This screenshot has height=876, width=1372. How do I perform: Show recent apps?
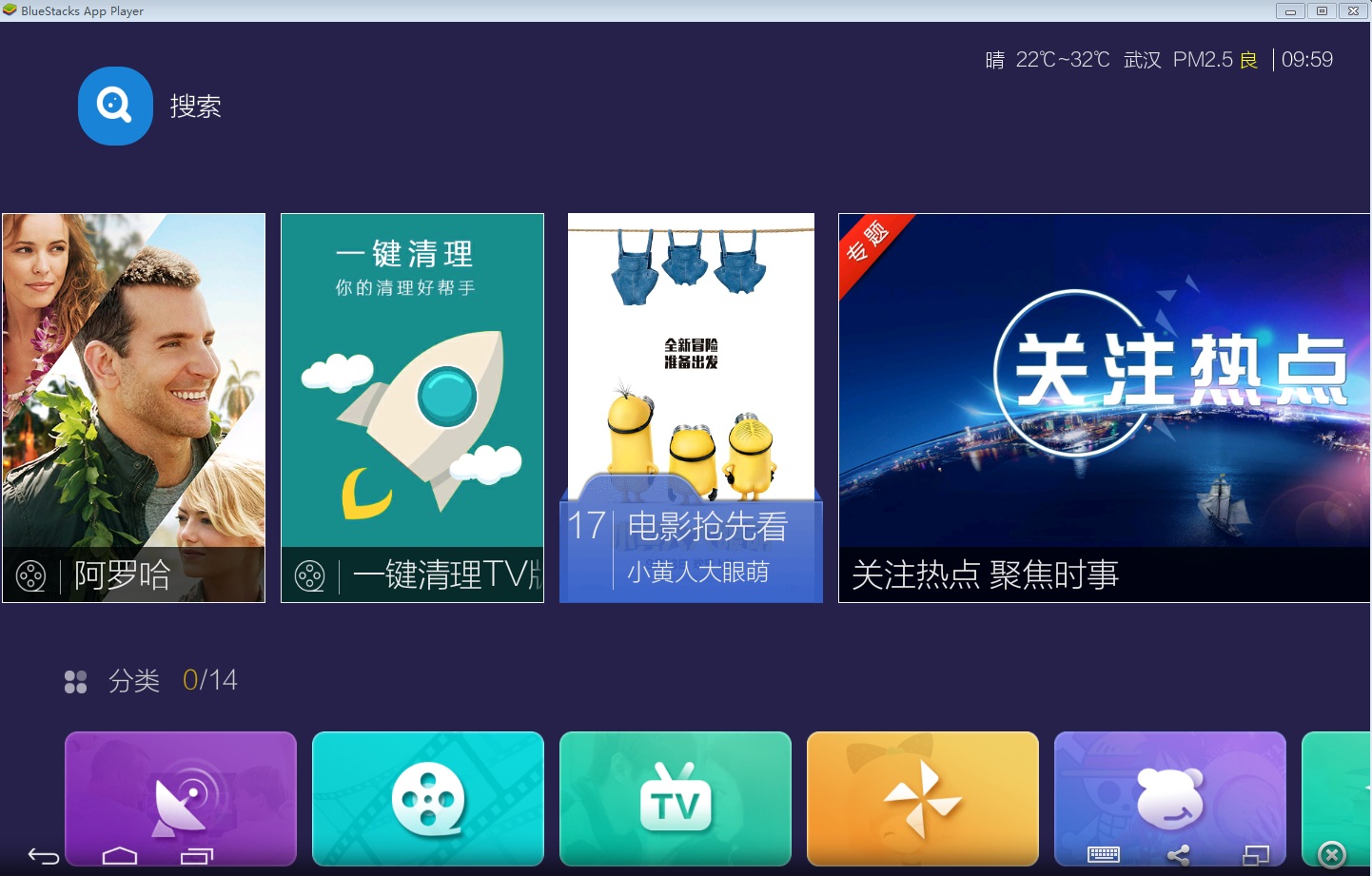click(196, 856)
